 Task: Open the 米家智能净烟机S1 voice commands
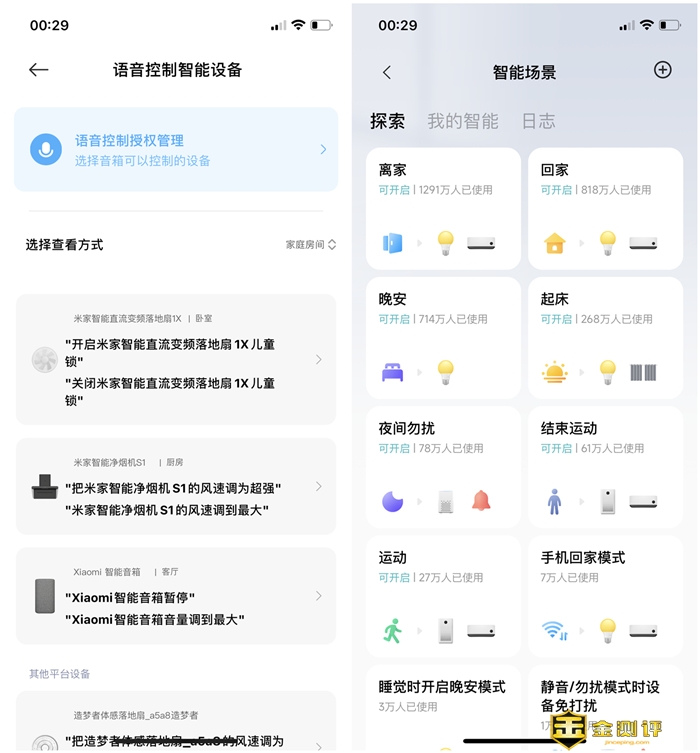click(176, 486)
